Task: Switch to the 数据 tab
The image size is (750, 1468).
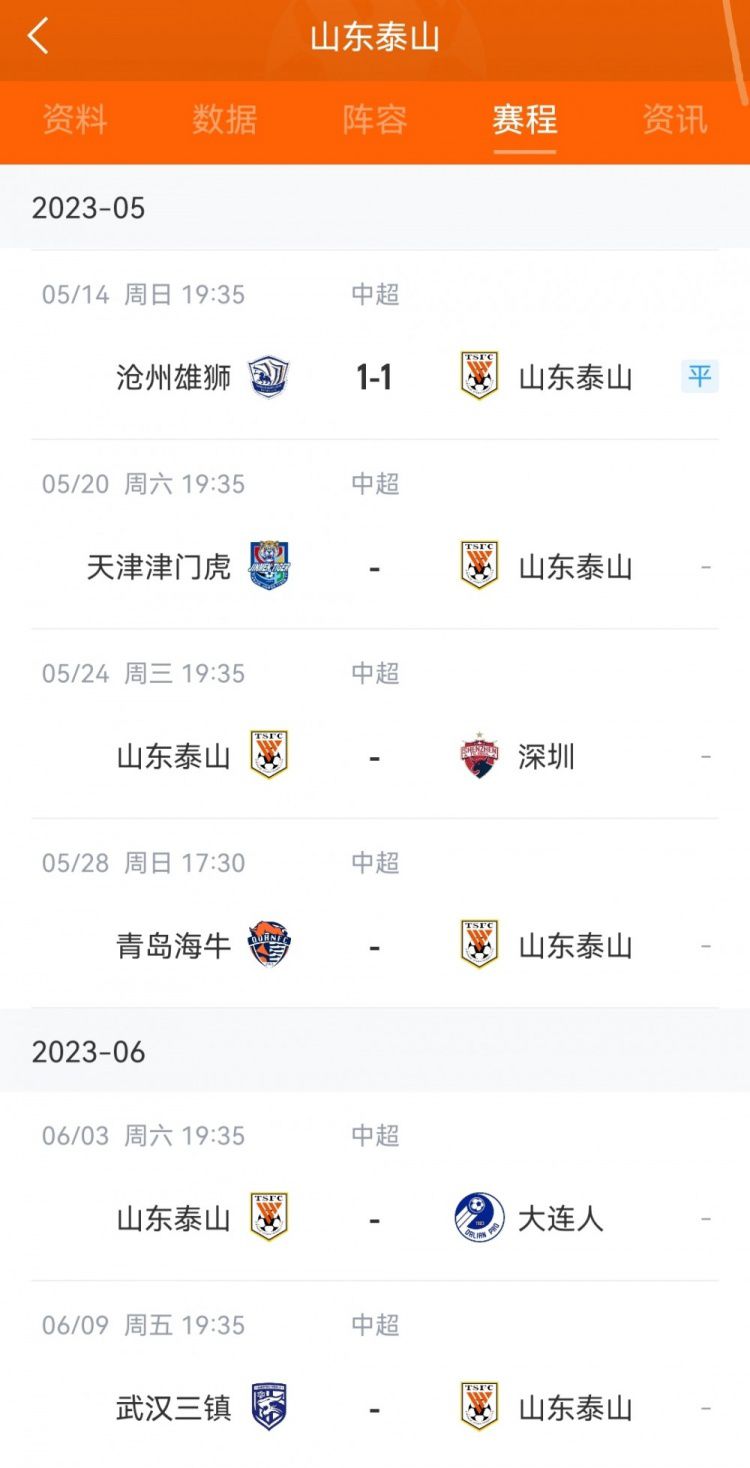Action: 225,120
